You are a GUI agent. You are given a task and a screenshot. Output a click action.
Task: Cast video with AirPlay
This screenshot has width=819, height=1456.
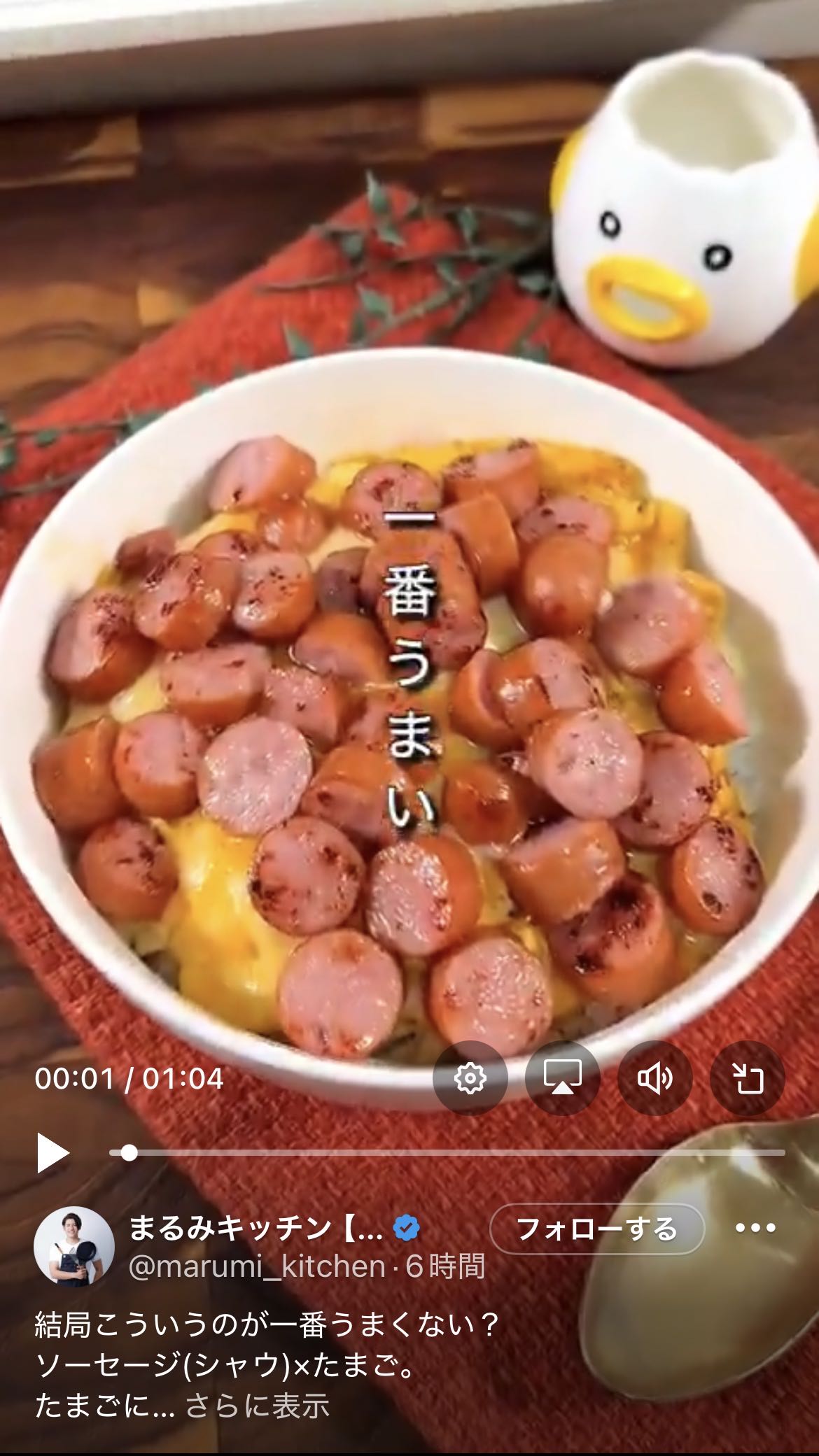click(x=563, y=1078)
